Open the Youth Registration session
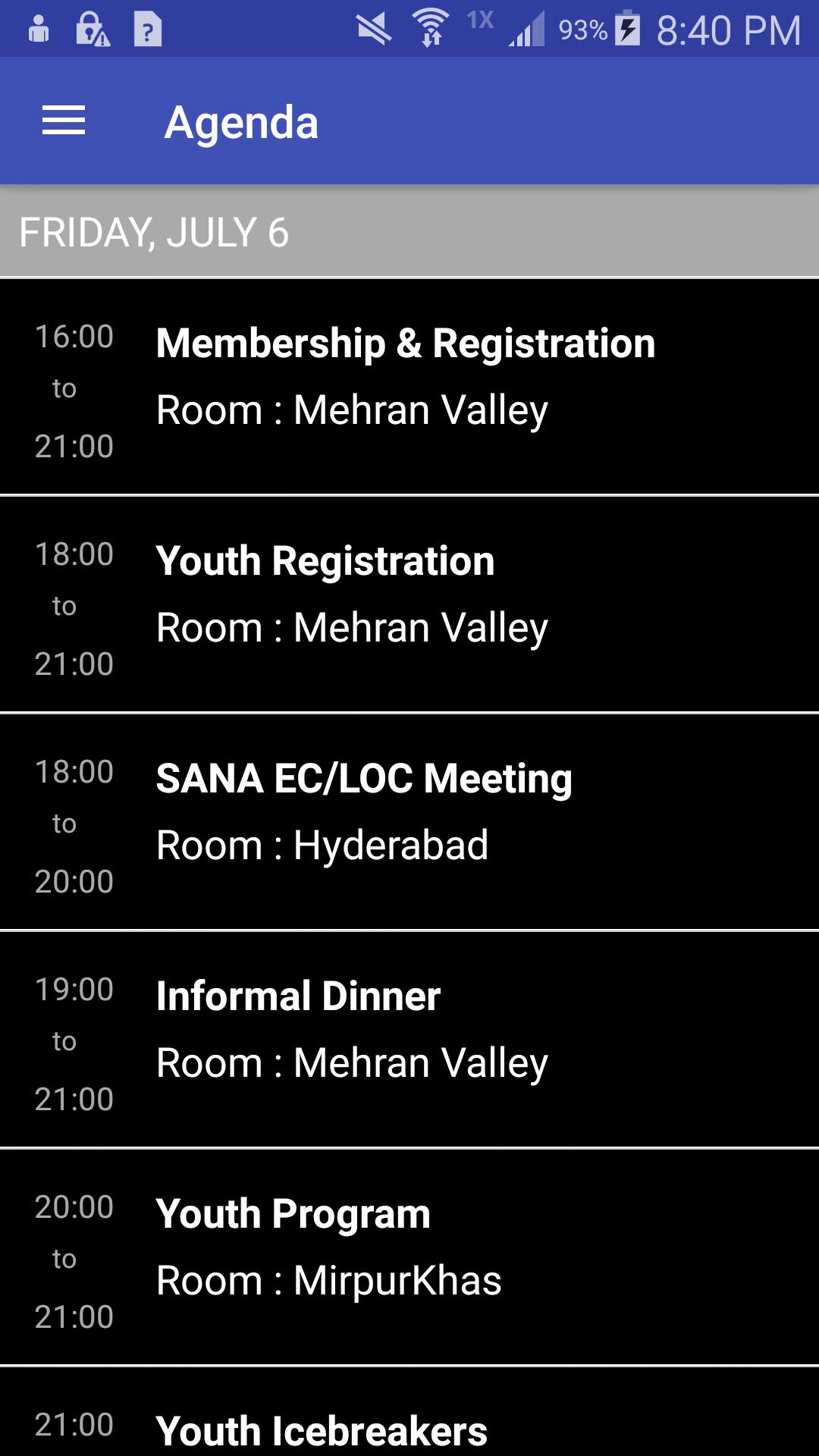The height and width of the screenshot is (1456, 819). (x=409, y=604)
